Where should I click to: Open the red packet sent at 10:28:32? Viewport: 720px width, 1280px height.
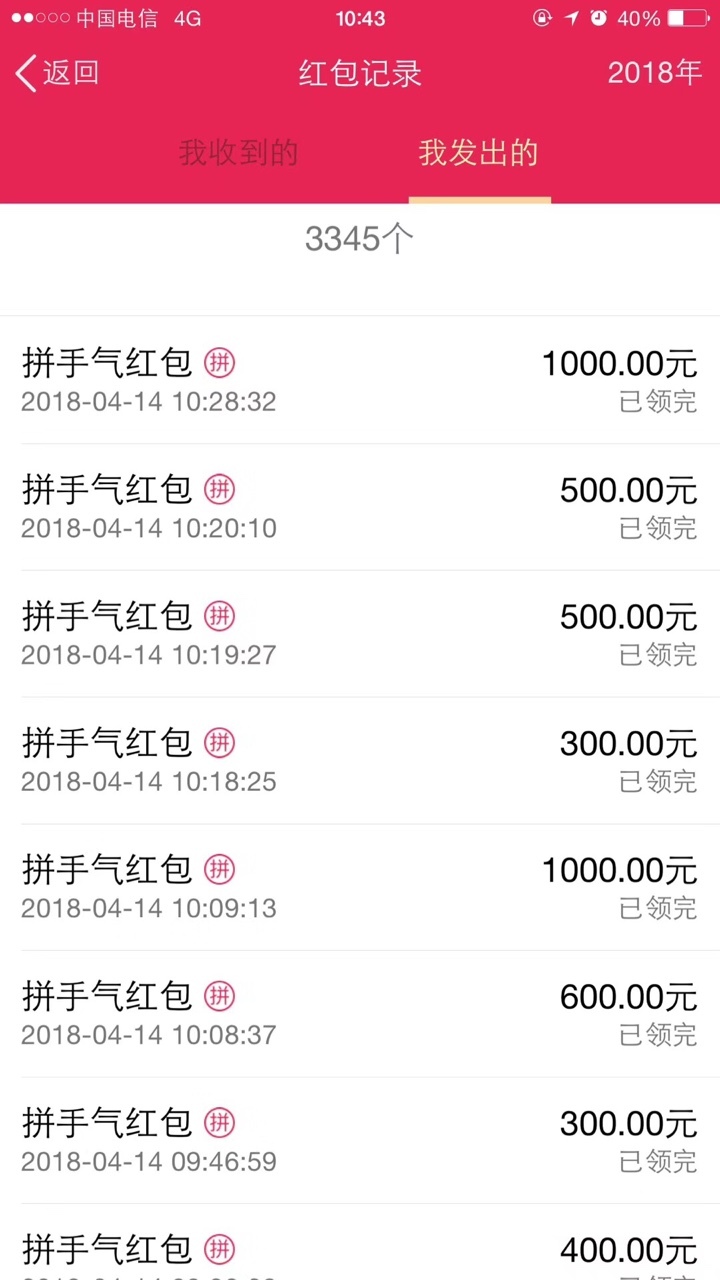pyautogui.click(x=360, y=380)
